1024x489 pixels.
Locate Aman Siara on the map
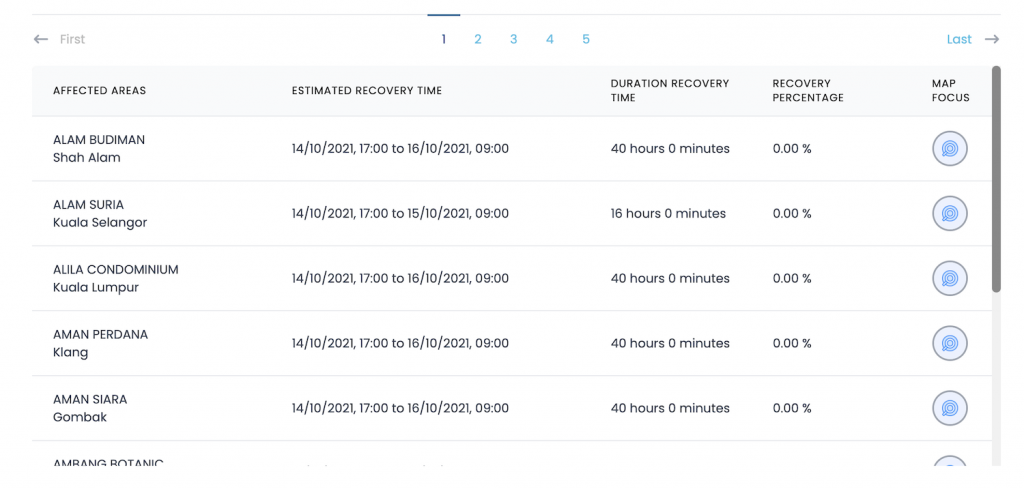click(x=949, y=408)
